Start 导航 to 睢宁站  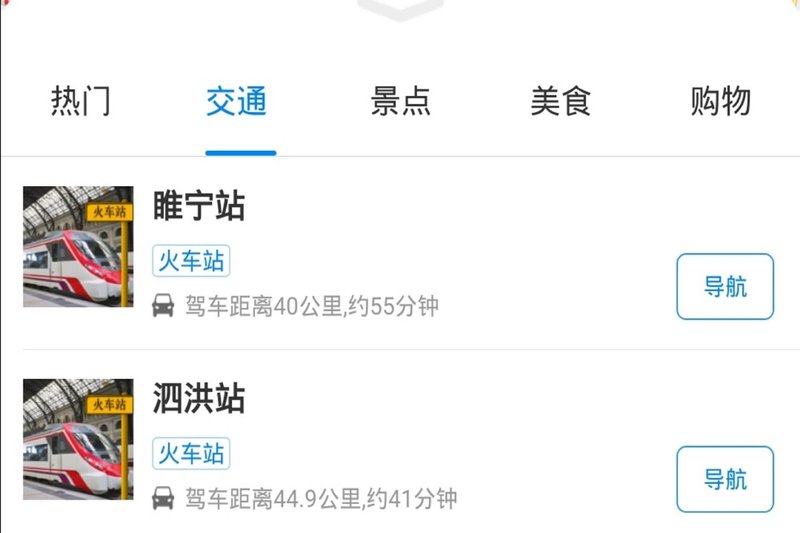725,287
